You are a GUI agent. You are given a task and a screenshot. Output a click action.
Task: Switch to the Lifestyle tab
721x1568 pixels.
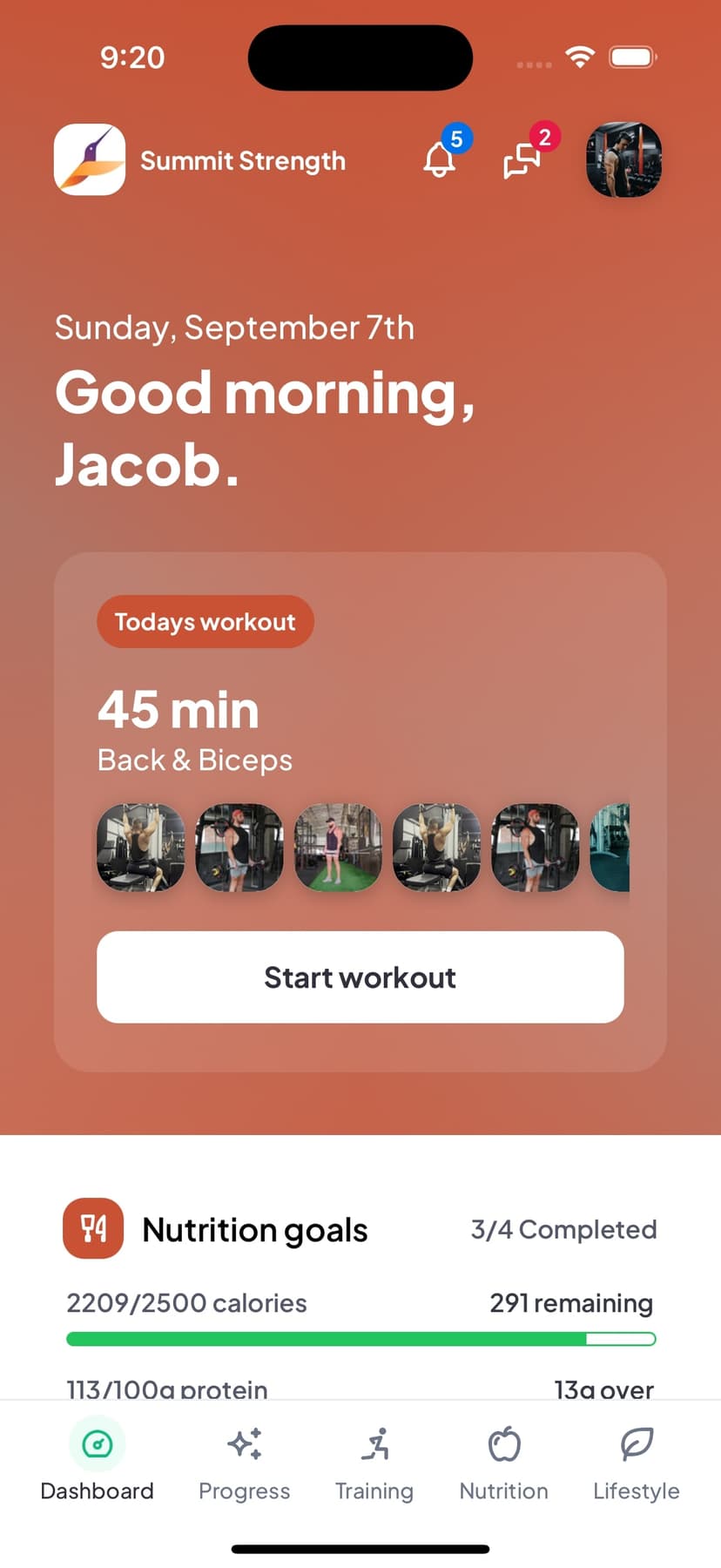(x=636, y=1463)
